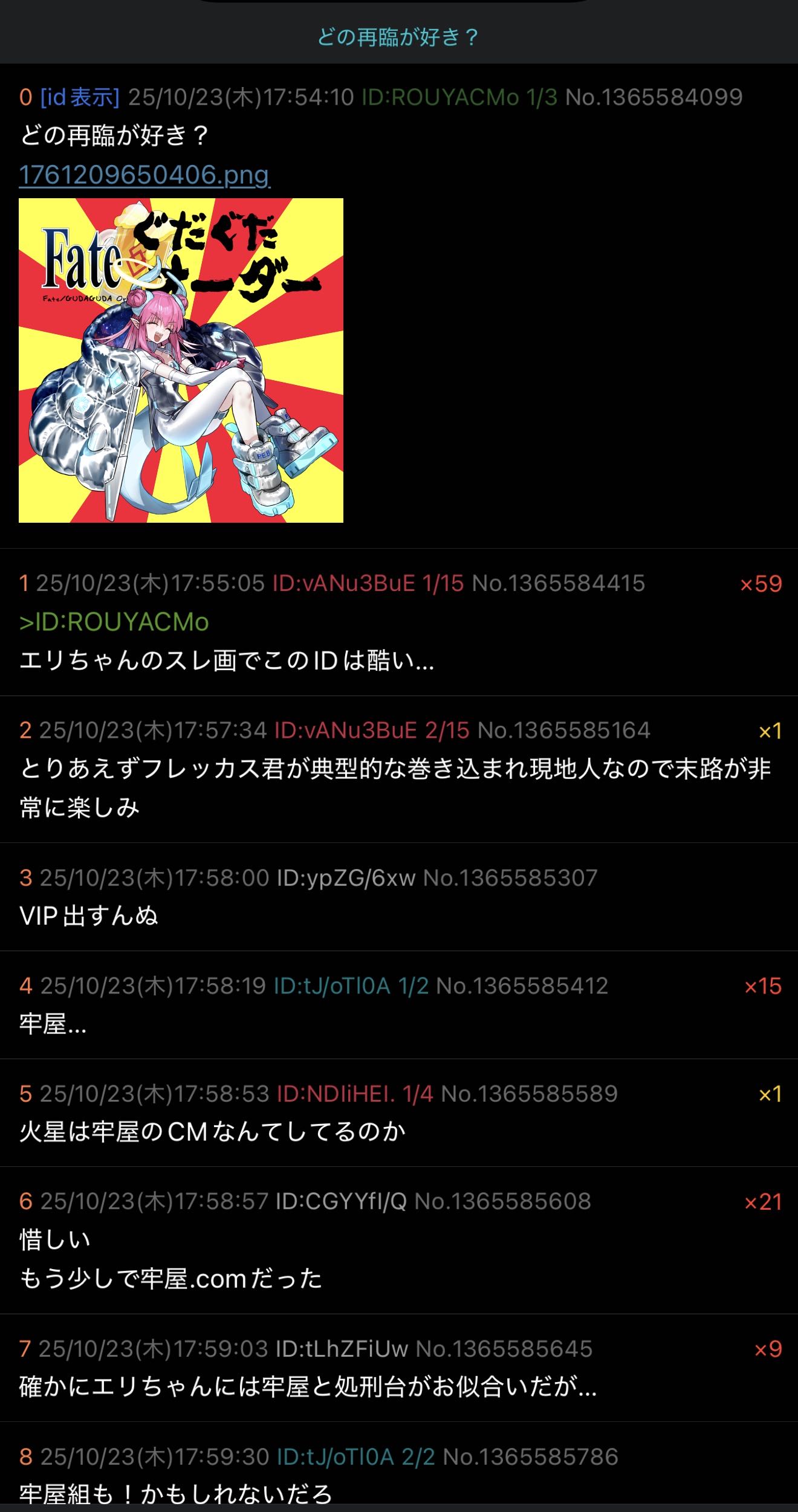Tap ID:vANu3BuE 1/15 on post 1

(x=368, y=583)
